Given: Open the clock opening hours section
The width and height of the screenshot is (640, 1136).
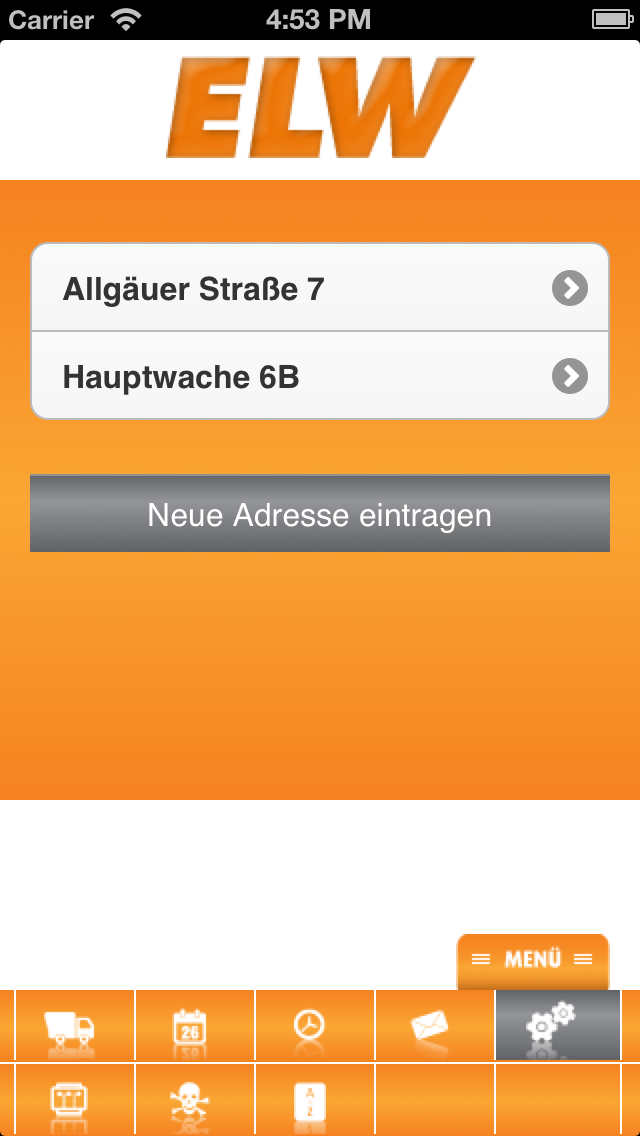Looking at the screenshot, I should [315, 1025].
